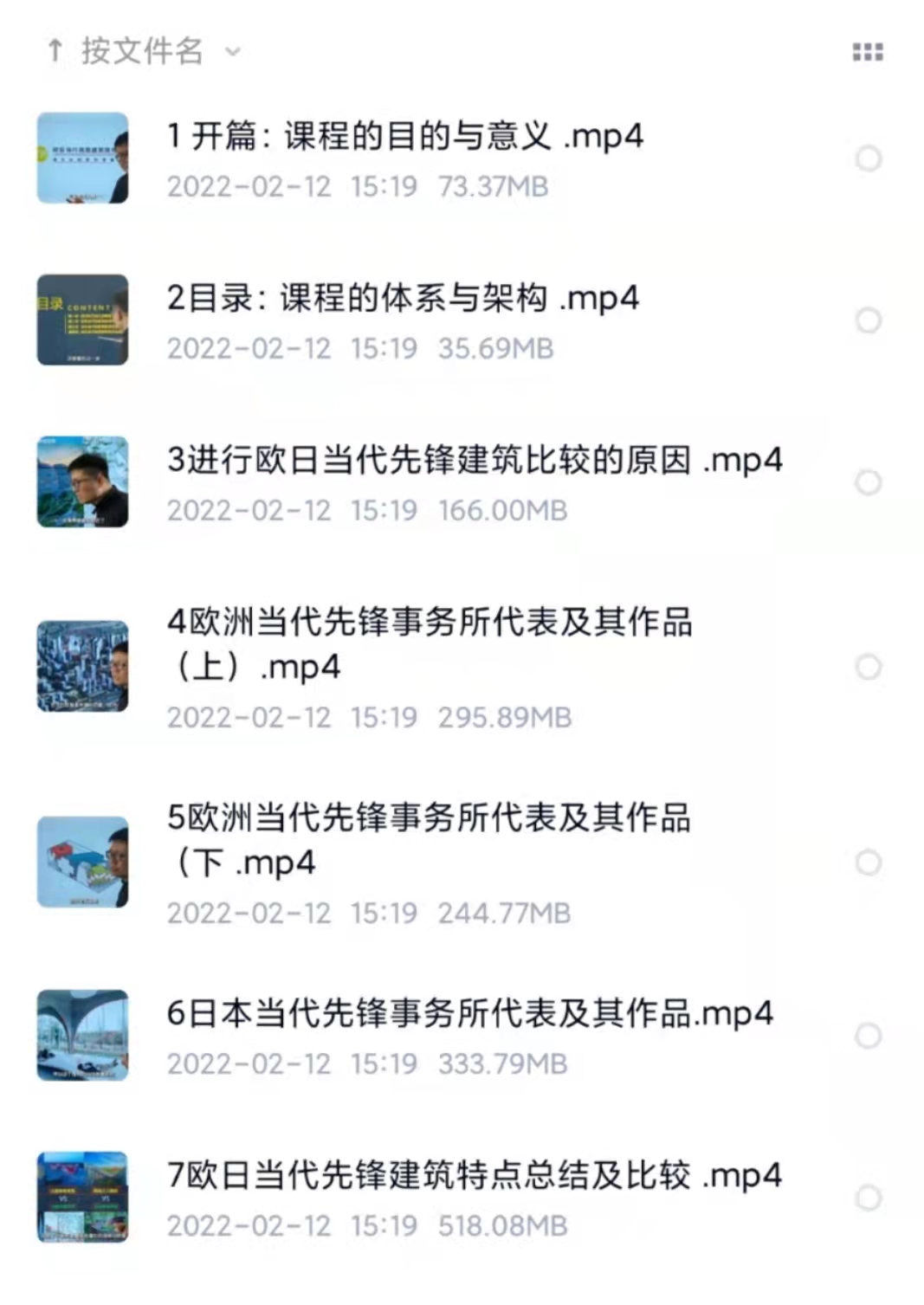Viewport: 924px width, 1305px height.
Task: Click thumbnail for video 4 欧洲当代先锋事务所代表
Action: click(x=81, y=667)
